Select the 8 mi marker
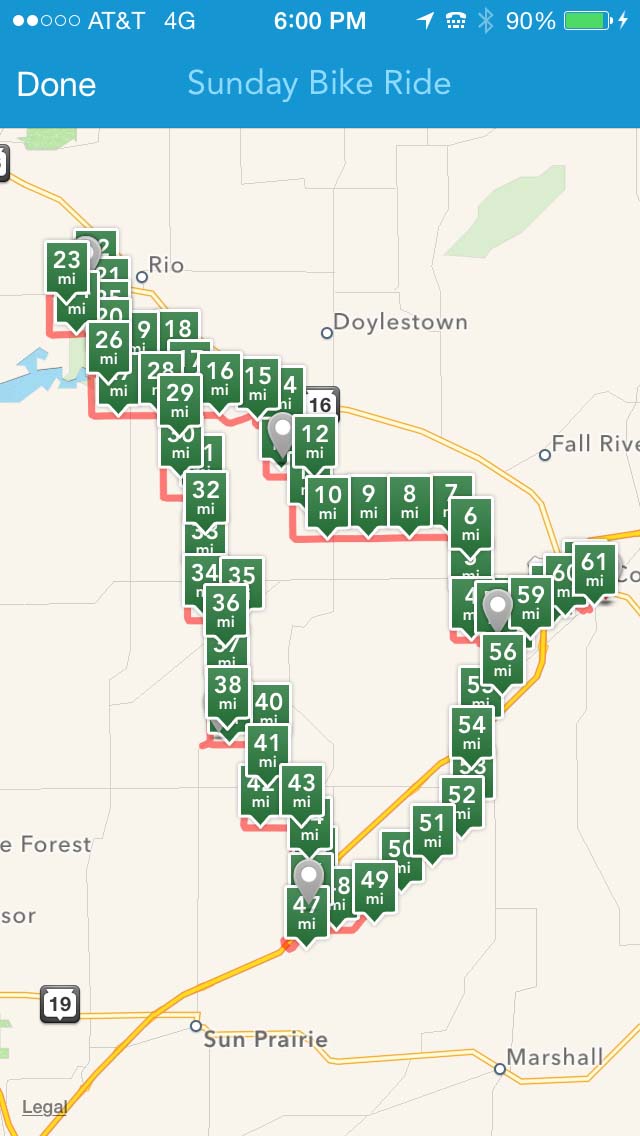Screen dimensions: 640x1136 409,499
